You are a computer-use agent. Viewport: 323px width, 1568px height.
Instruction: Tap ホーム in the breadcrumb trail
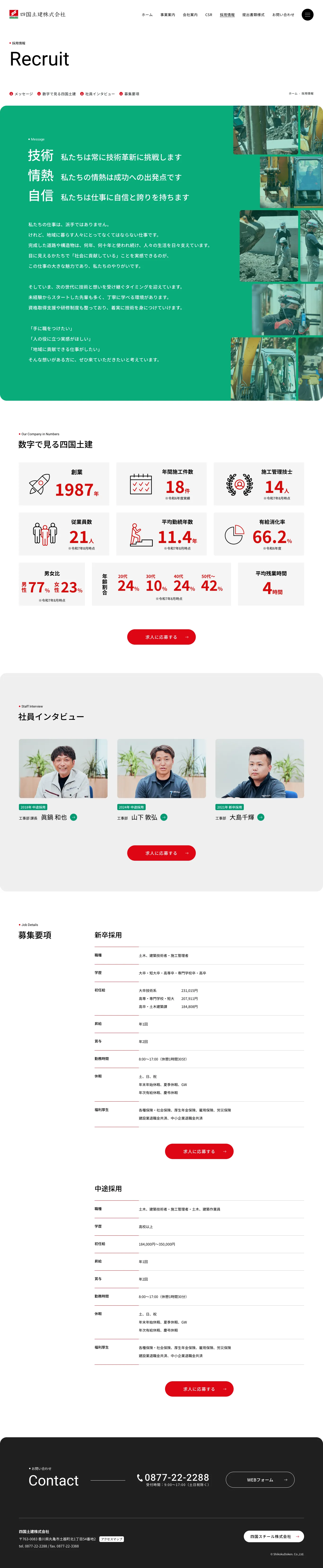pyautogui.click(x=292, y=94)
